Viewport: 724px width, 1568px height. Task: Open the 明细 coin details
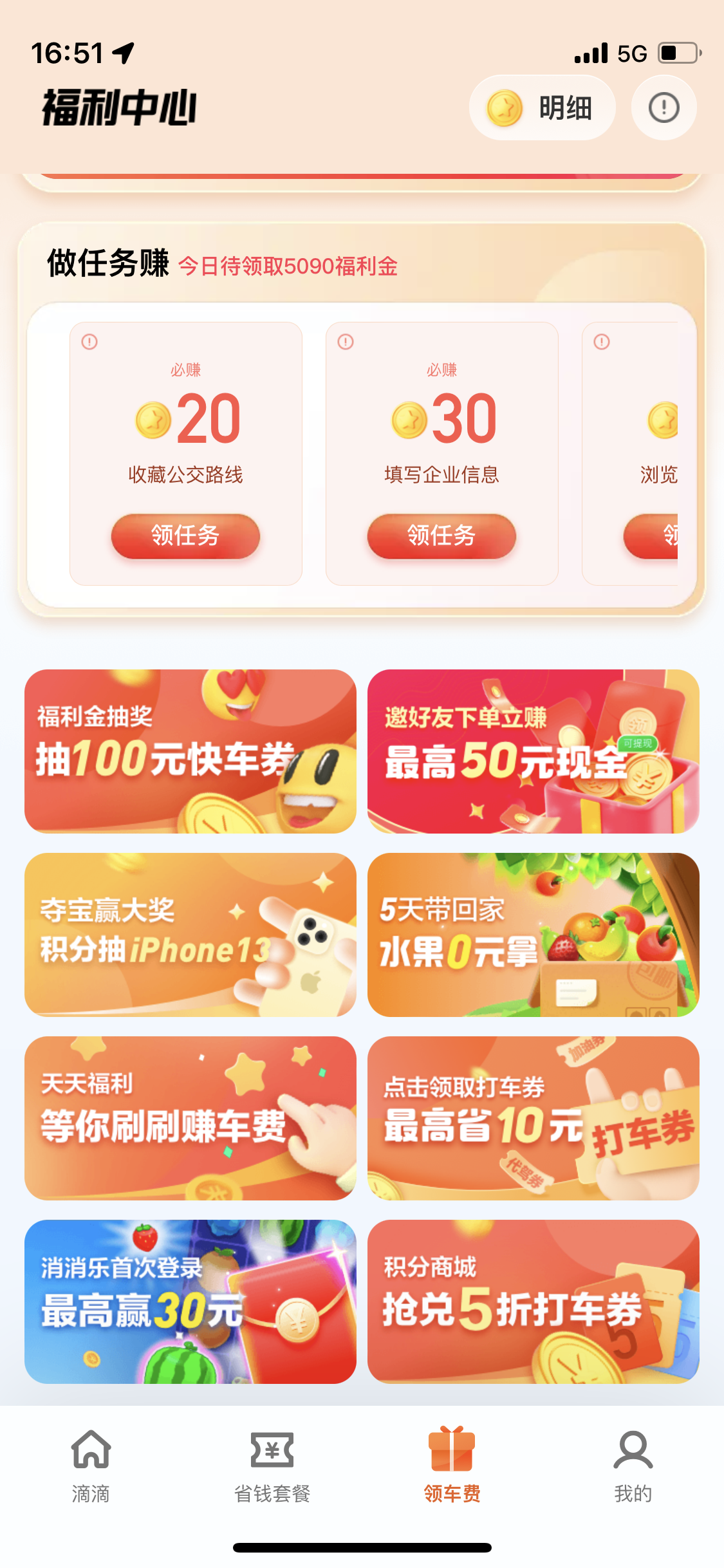coord(542,107)
